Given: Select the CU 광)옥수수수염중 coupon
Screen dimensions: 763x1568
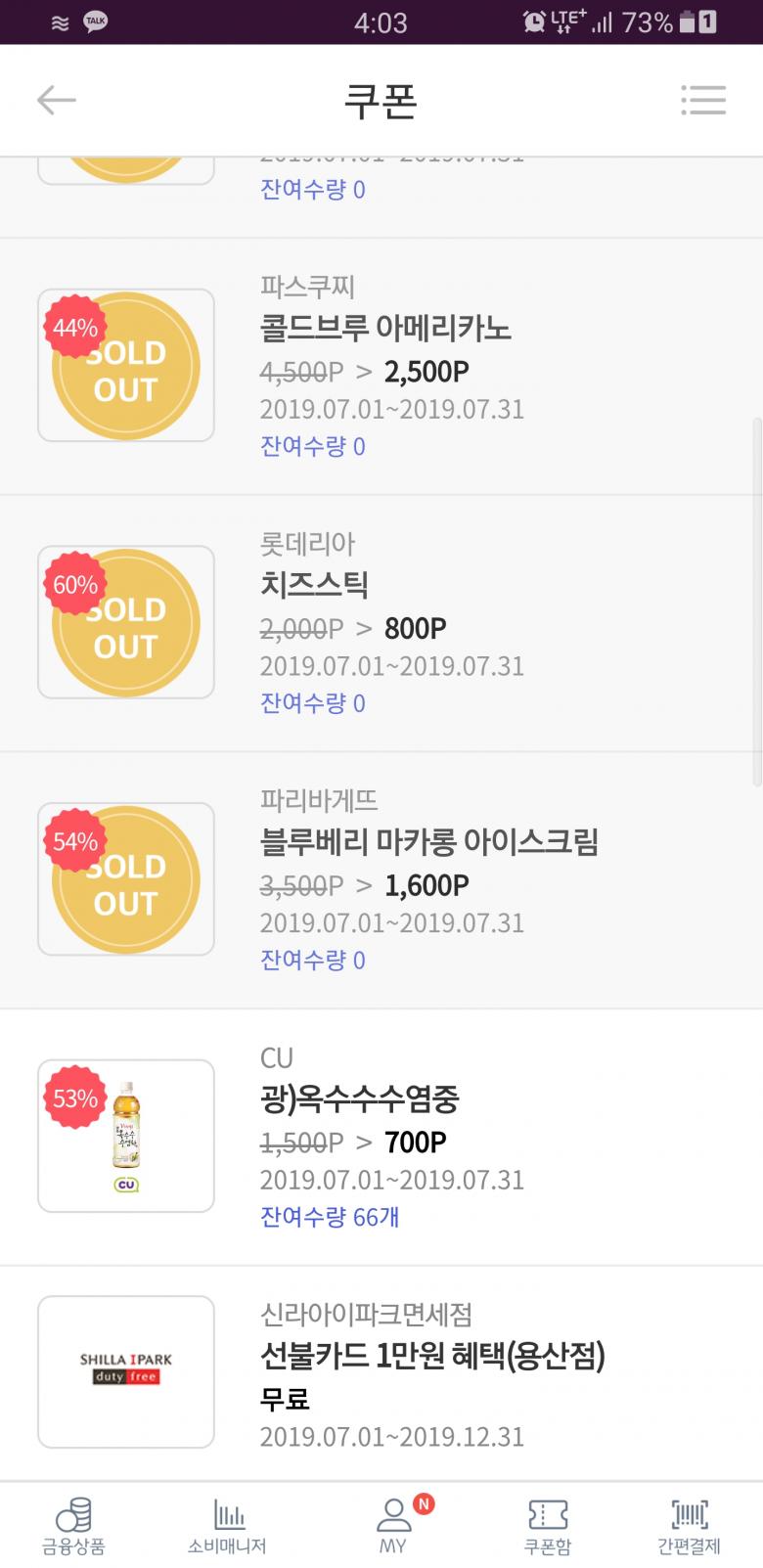Looking at the screenshot, I should (360, 1099).
